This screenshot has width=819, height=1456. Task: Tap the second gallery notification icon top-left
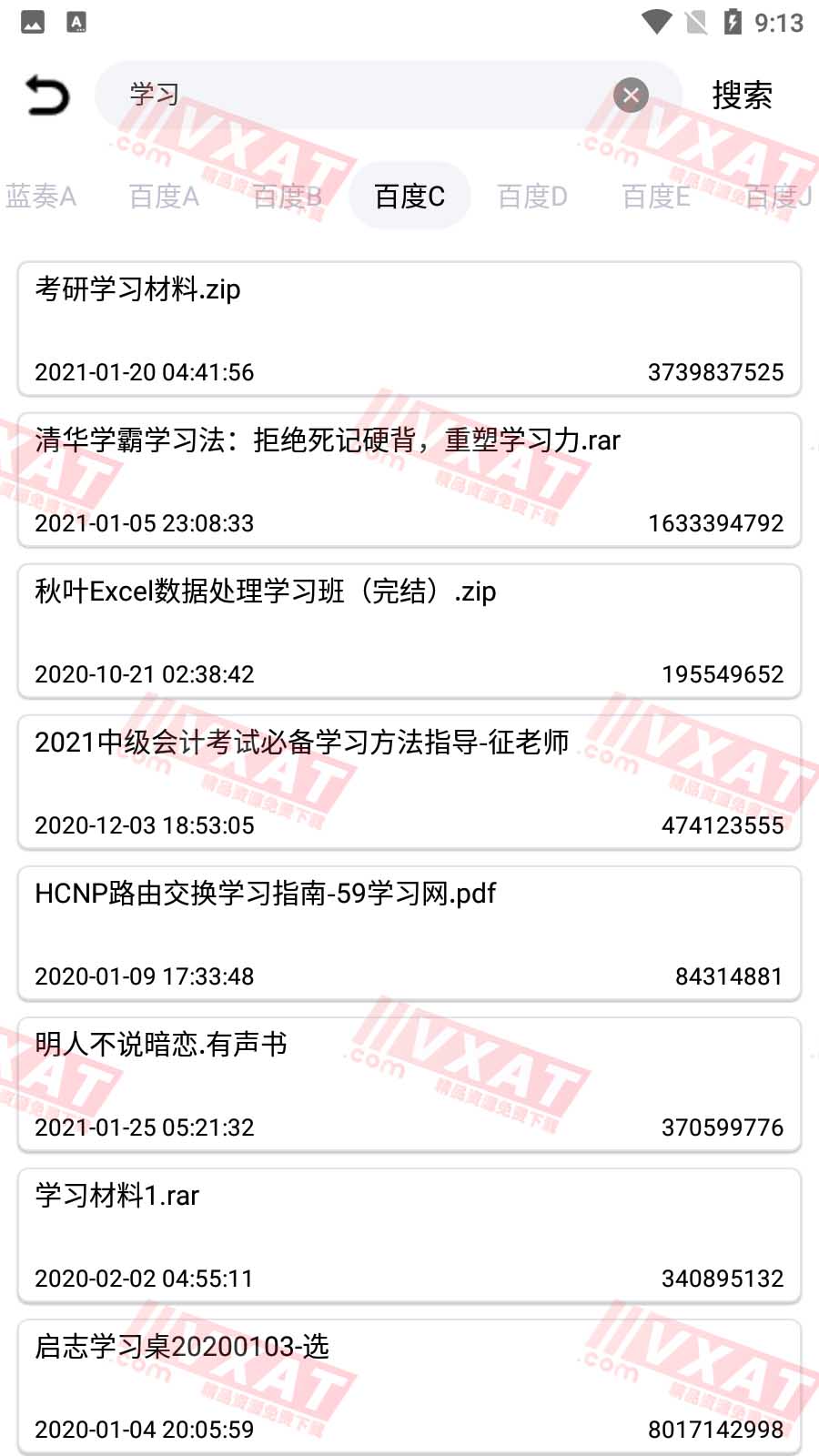point(76,23)
